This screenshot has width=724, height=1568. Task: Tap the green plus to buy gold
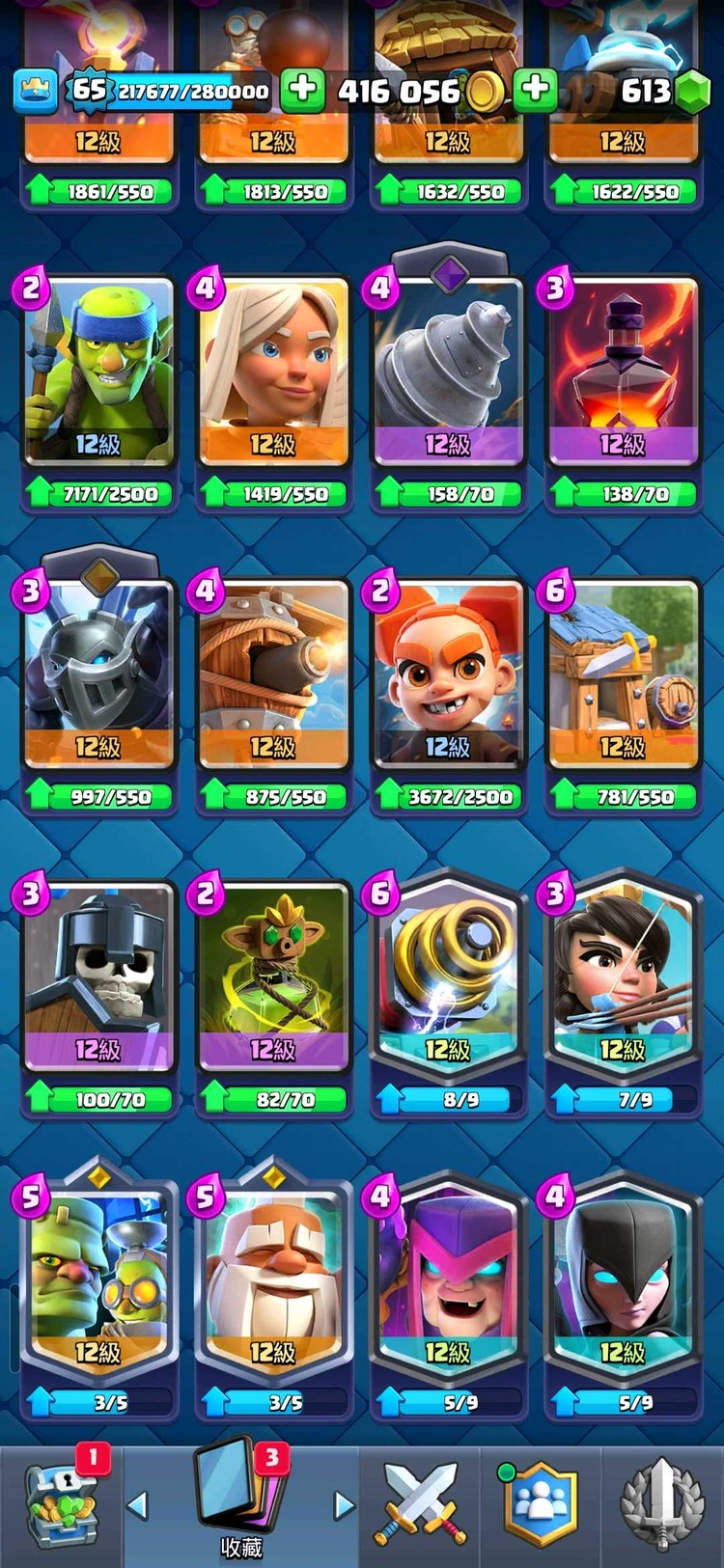[x=302, y=91]
